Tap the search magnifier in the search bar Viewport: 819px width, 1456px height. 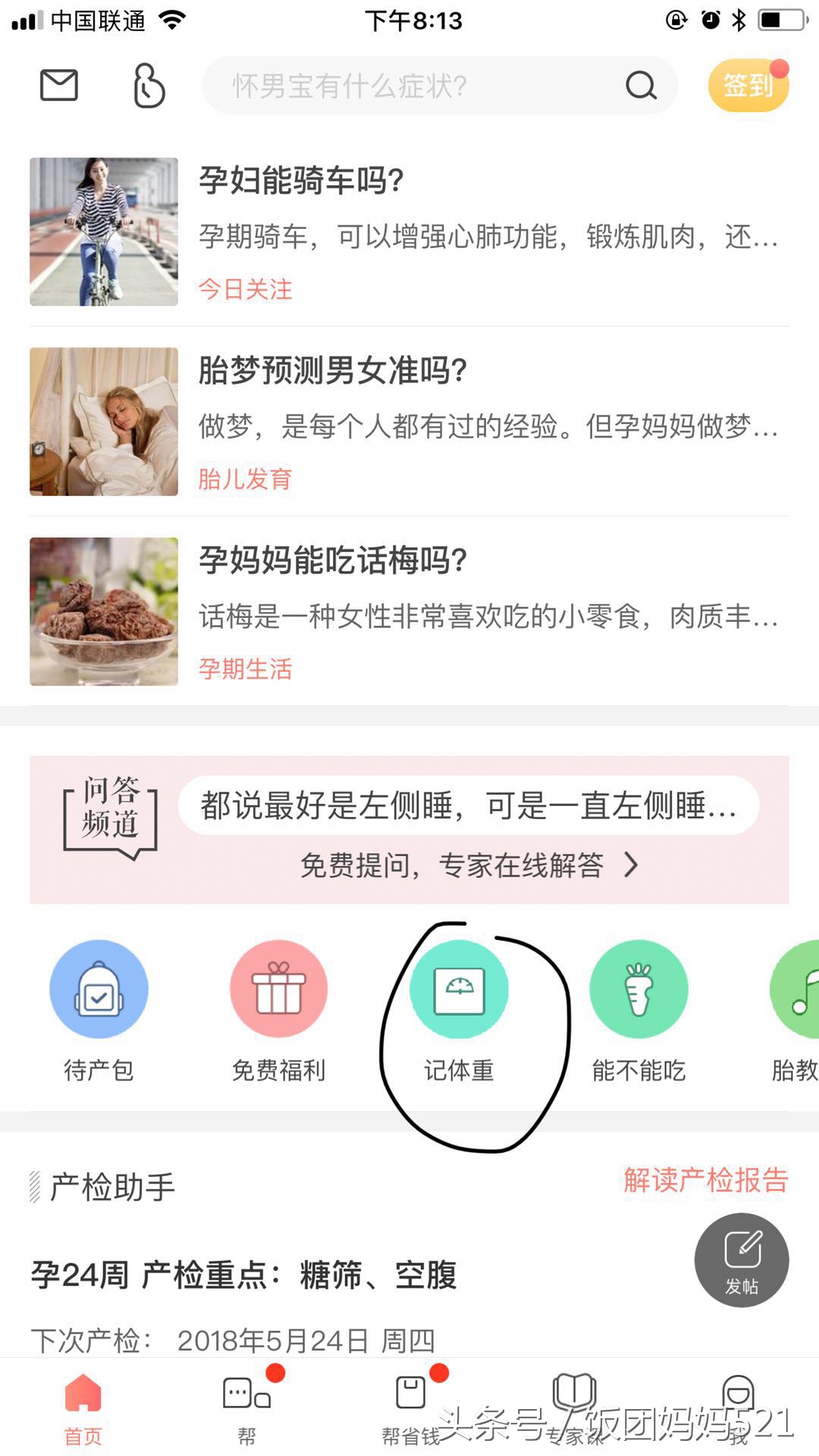[641, 85]
